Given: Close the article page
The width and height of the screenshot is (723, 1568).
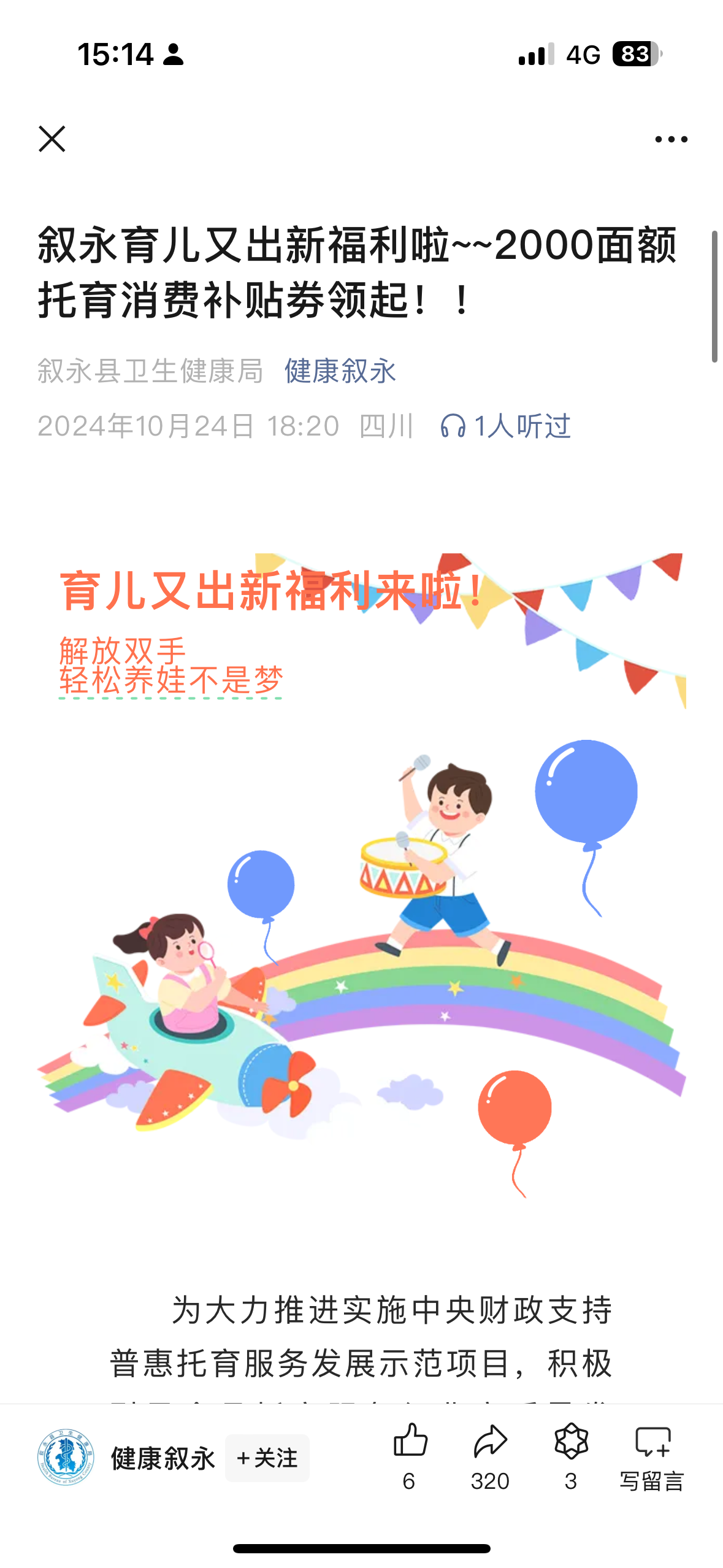Looking at the screenshot, I should coord(52,139).
